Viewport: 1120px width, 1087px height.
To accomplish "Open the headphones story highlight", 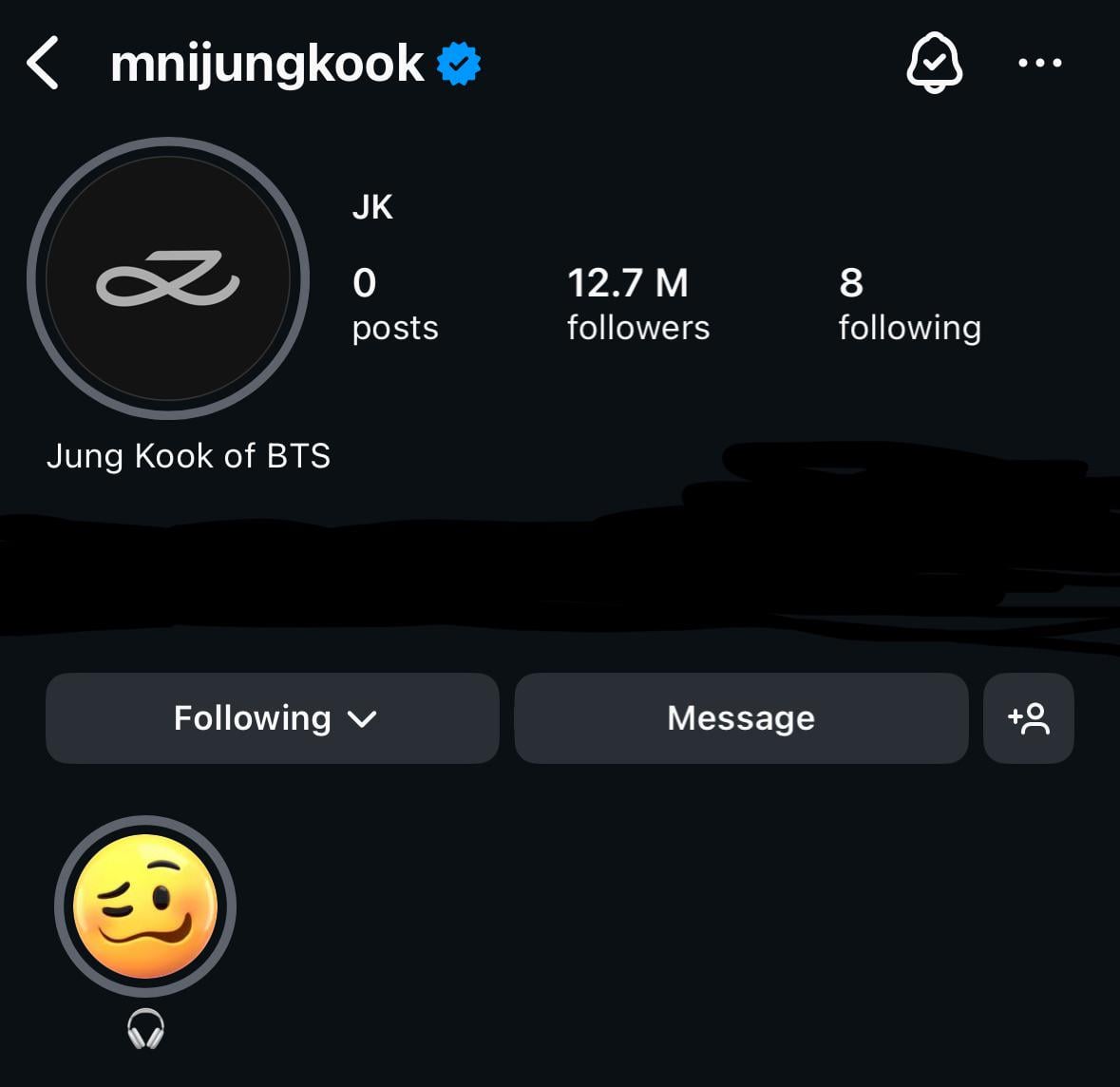I will point(145,906).
